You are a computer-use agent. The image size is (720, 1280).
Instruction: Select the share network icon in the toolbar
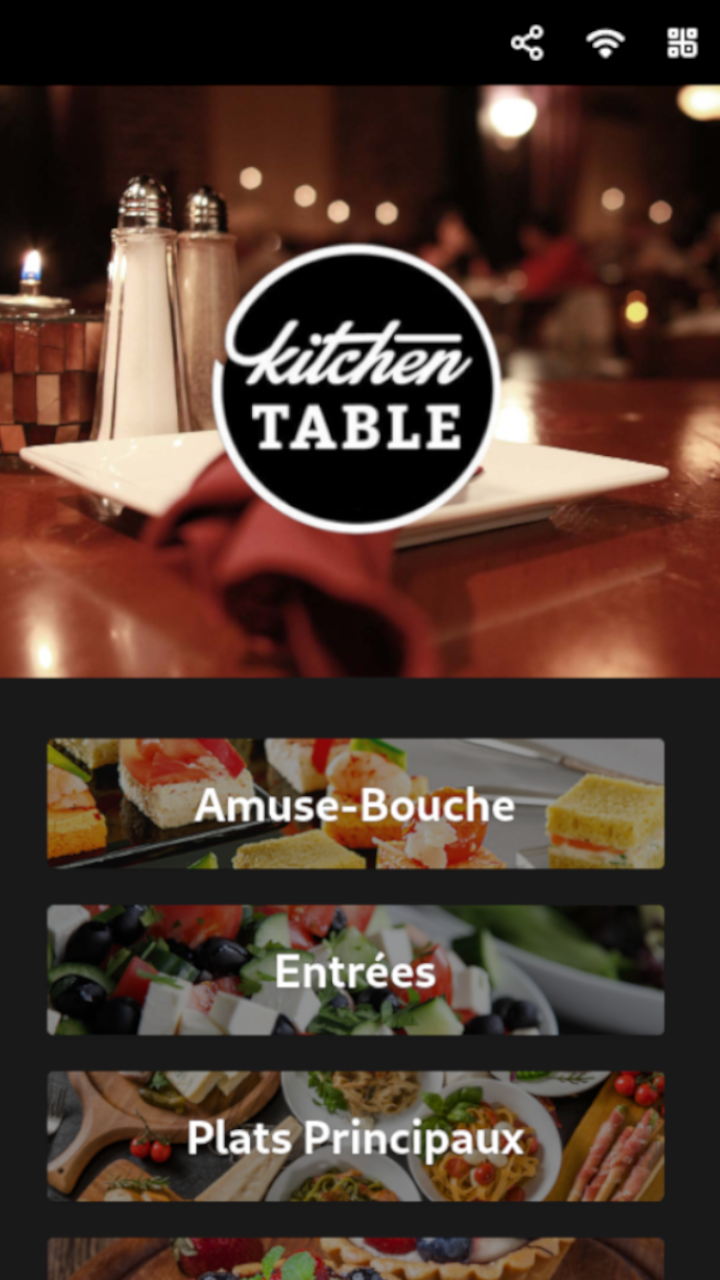click(528, 44)
